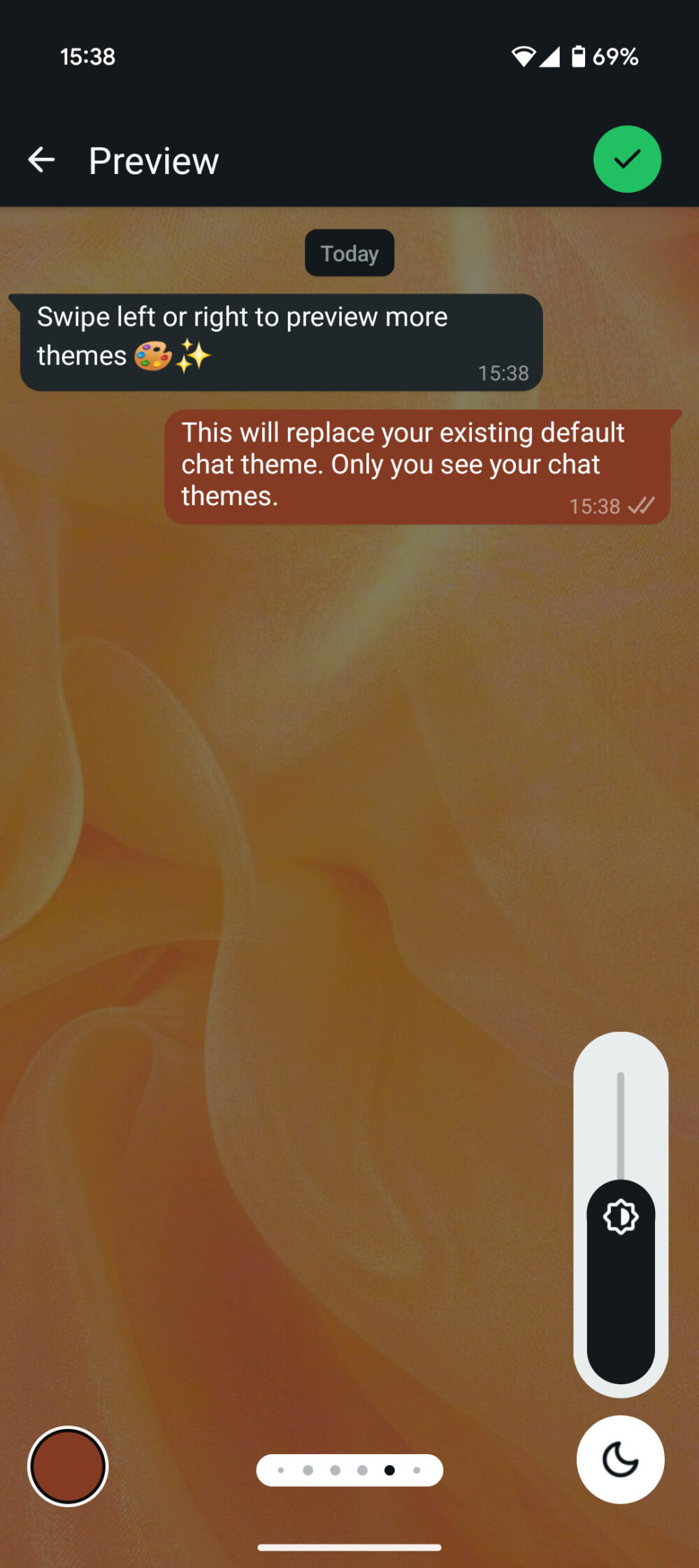Viewport: 699px width, 1568px height.
Task: Tap the theme confirmation button top right
Action: [x=626, y=159]
